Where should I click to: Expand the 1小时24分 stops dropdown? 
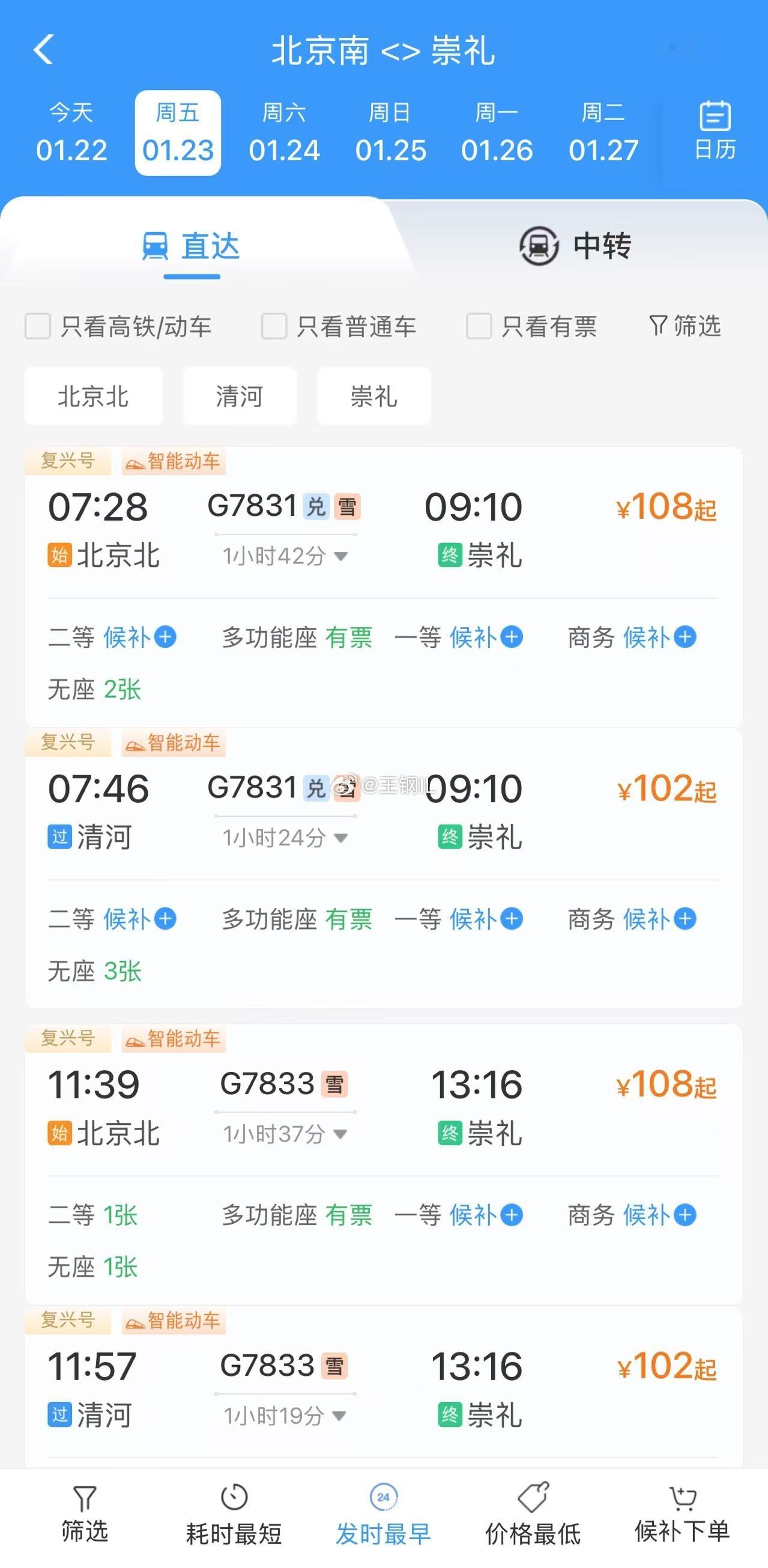[x=285, y=838]
